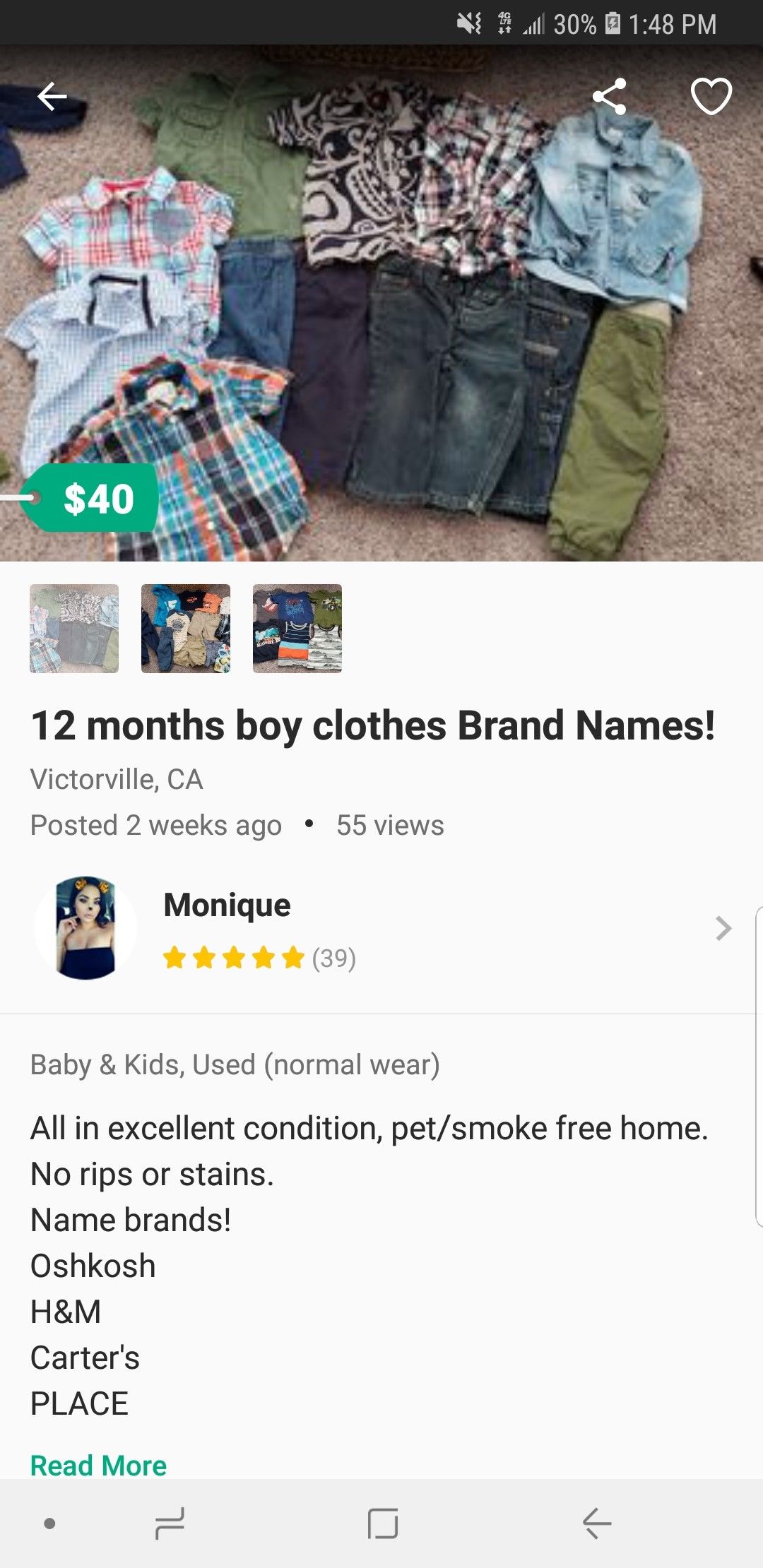Go back using the top arrow
This screenshot has height=1568, width=763.
tap(52, 96)
